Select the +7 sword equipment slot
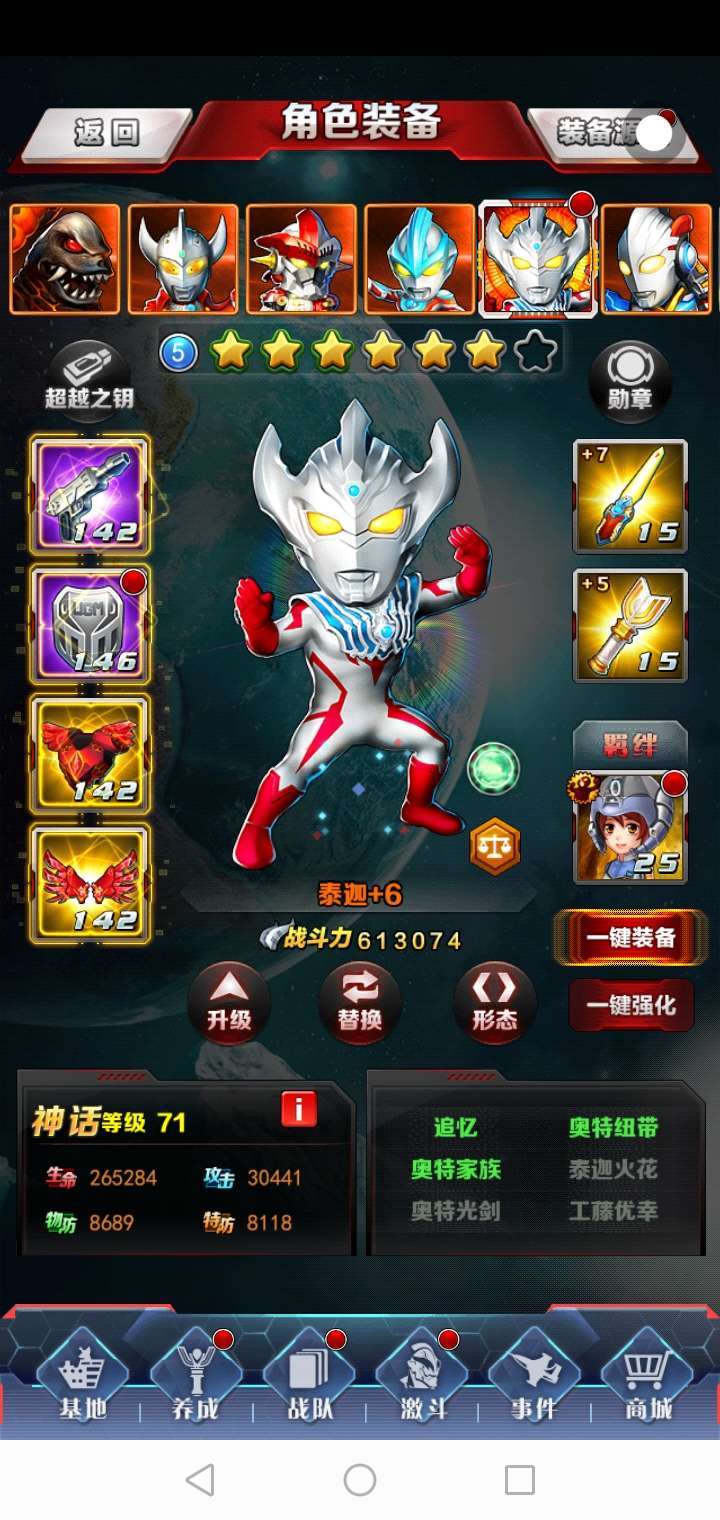This screenshot has width=720, height=1520. coord(630,496)
